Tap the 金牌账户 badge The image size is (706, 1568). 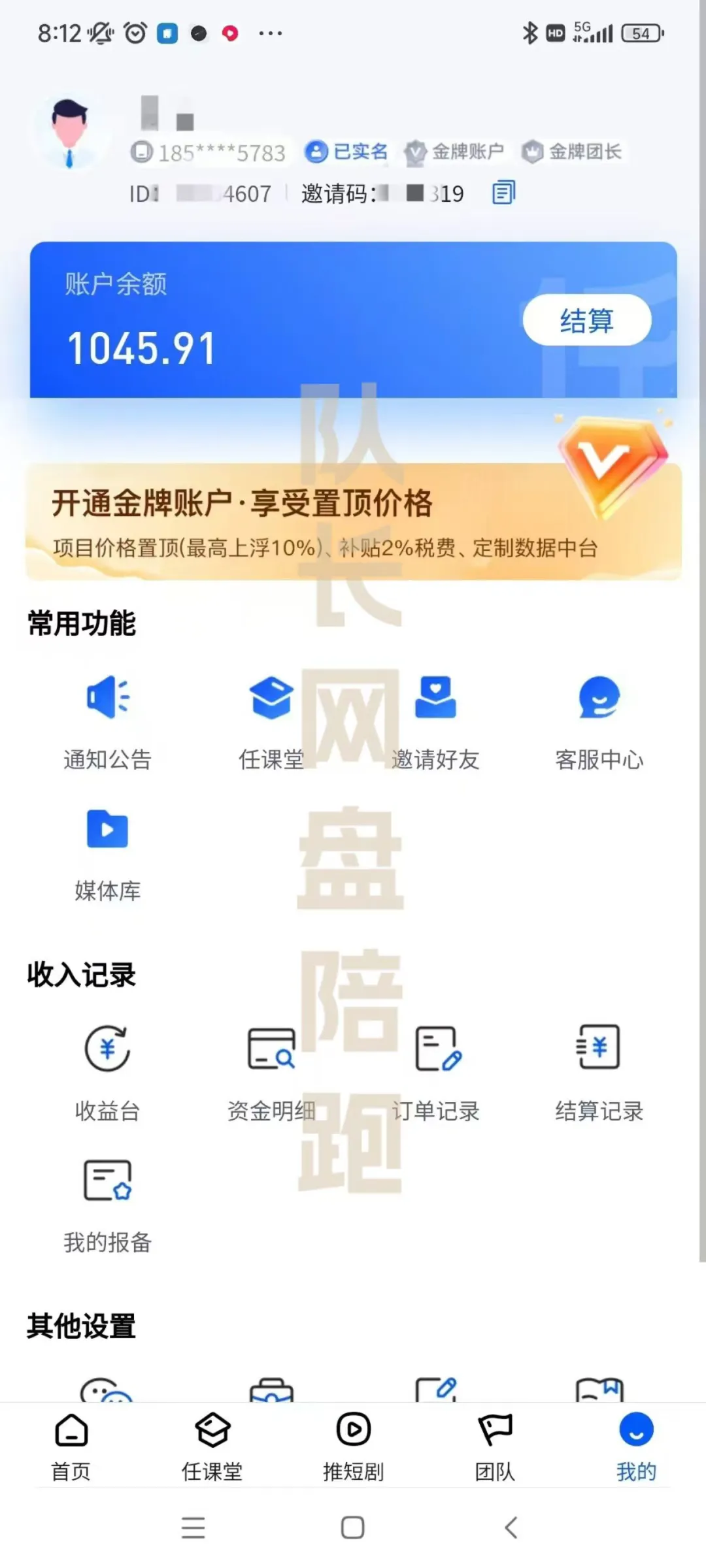[454, 152]
